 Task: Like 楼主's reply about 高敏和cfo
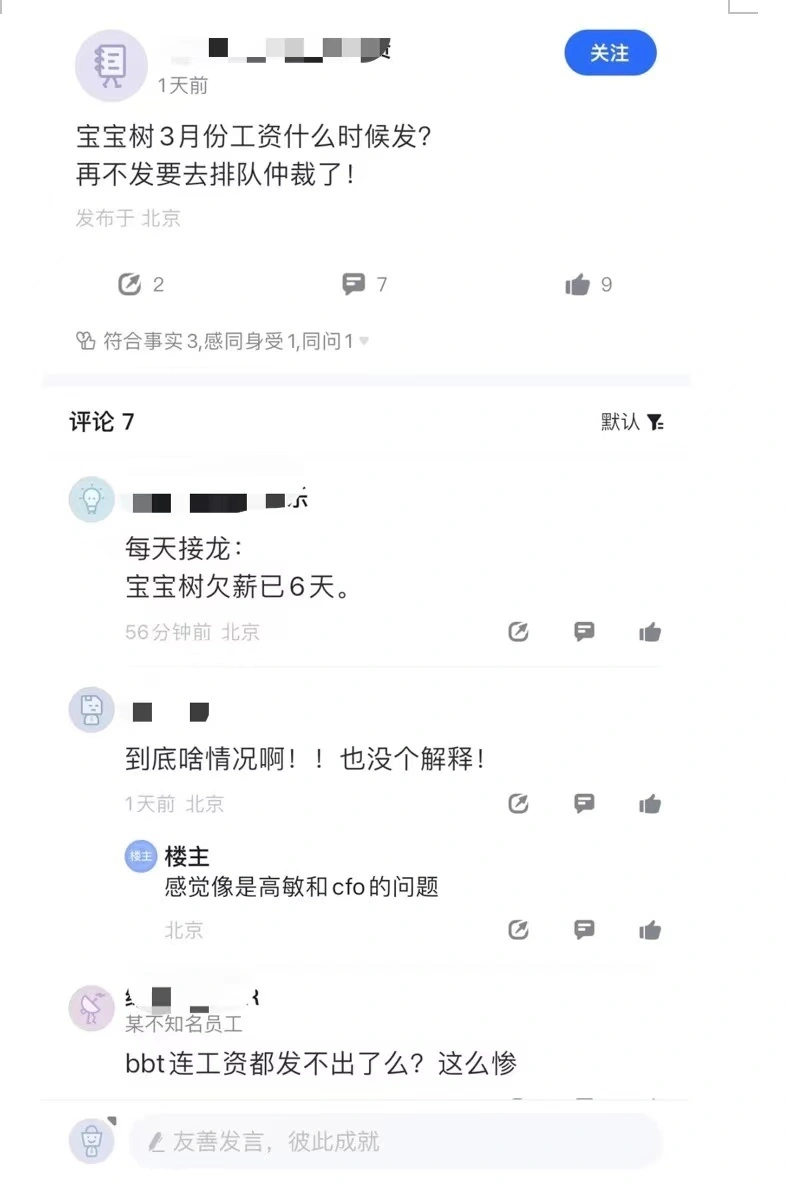[650, 930]
